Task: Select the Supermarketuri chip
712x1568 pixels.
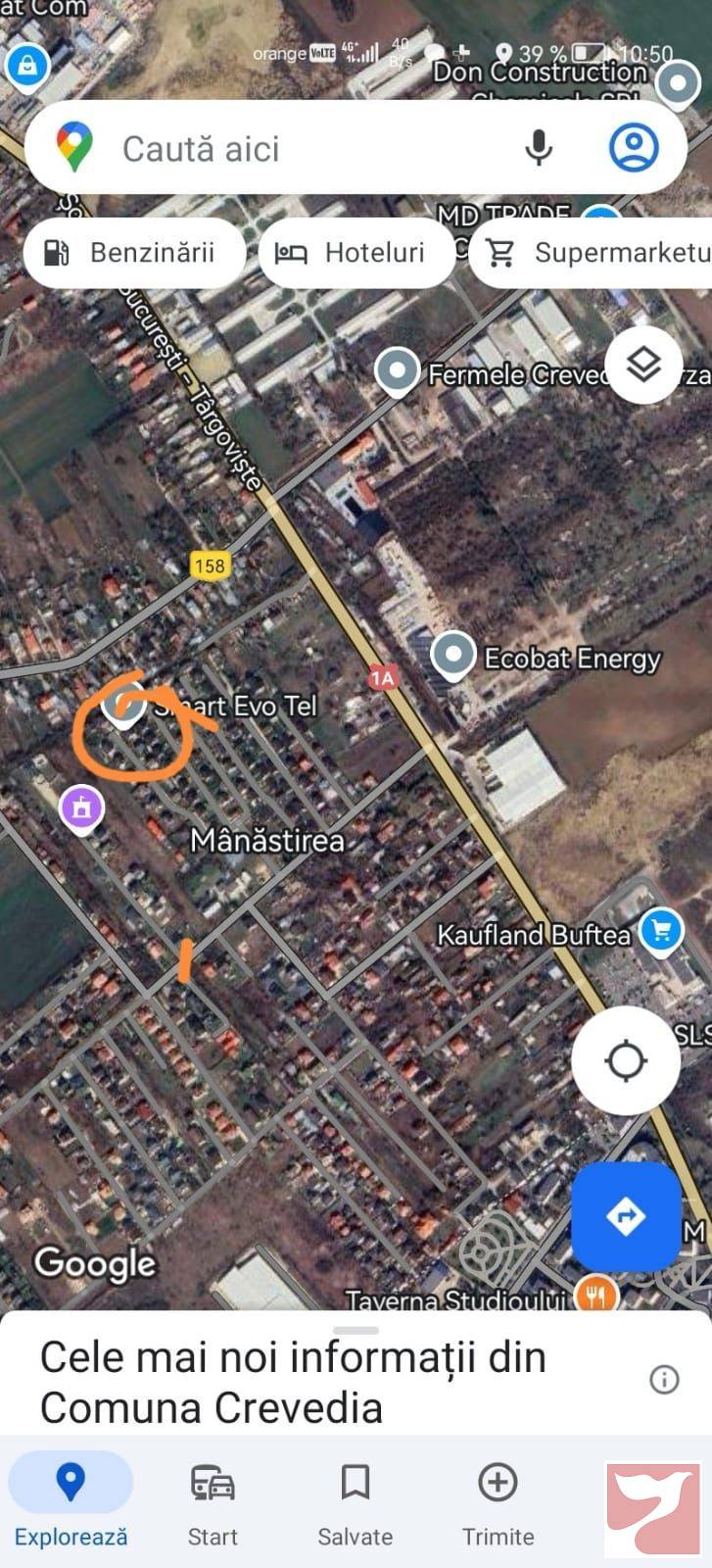Action: [591, 253]
